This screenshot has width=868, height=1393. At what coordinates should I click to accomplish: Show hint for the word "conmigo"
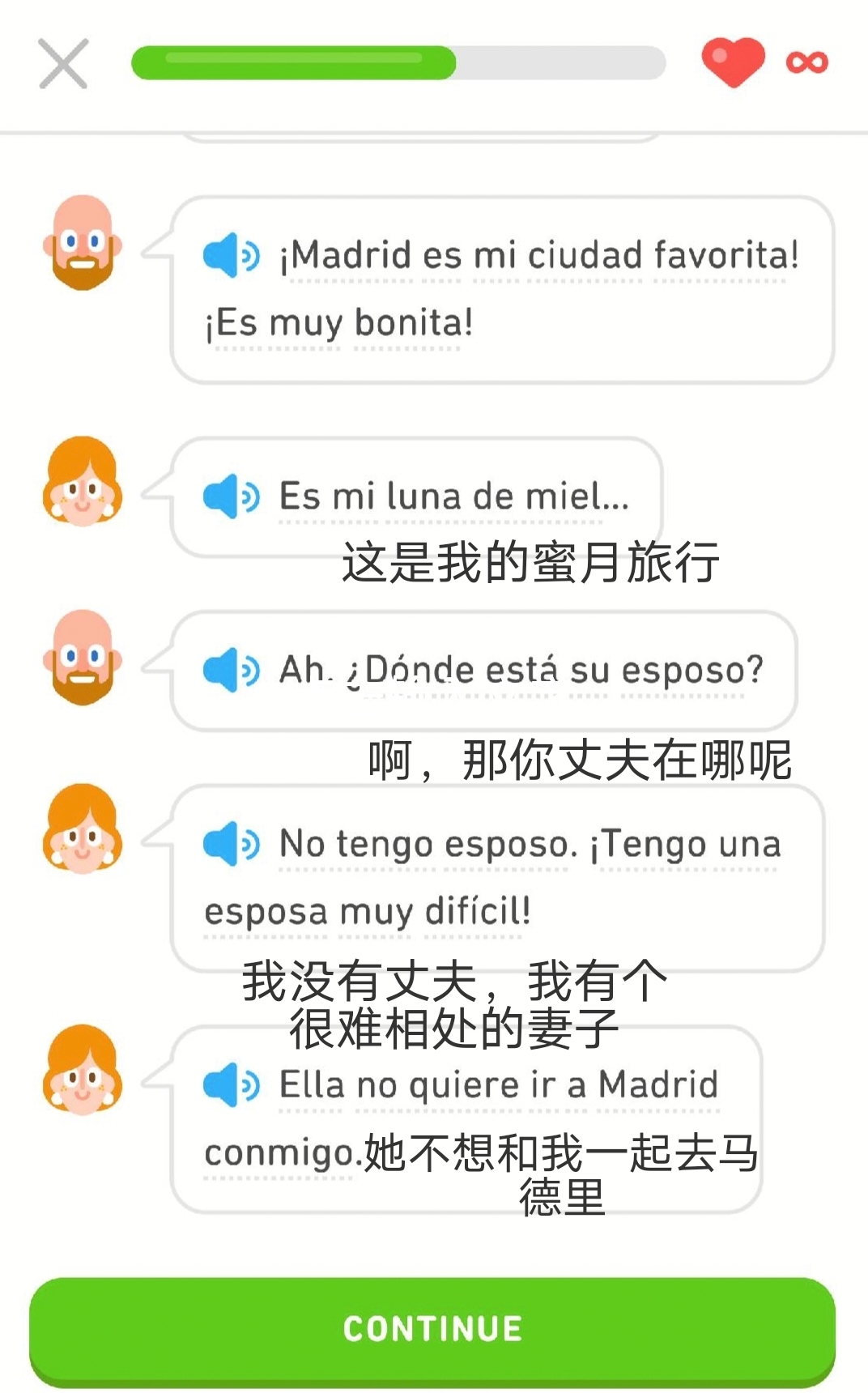coord(279,1153)
